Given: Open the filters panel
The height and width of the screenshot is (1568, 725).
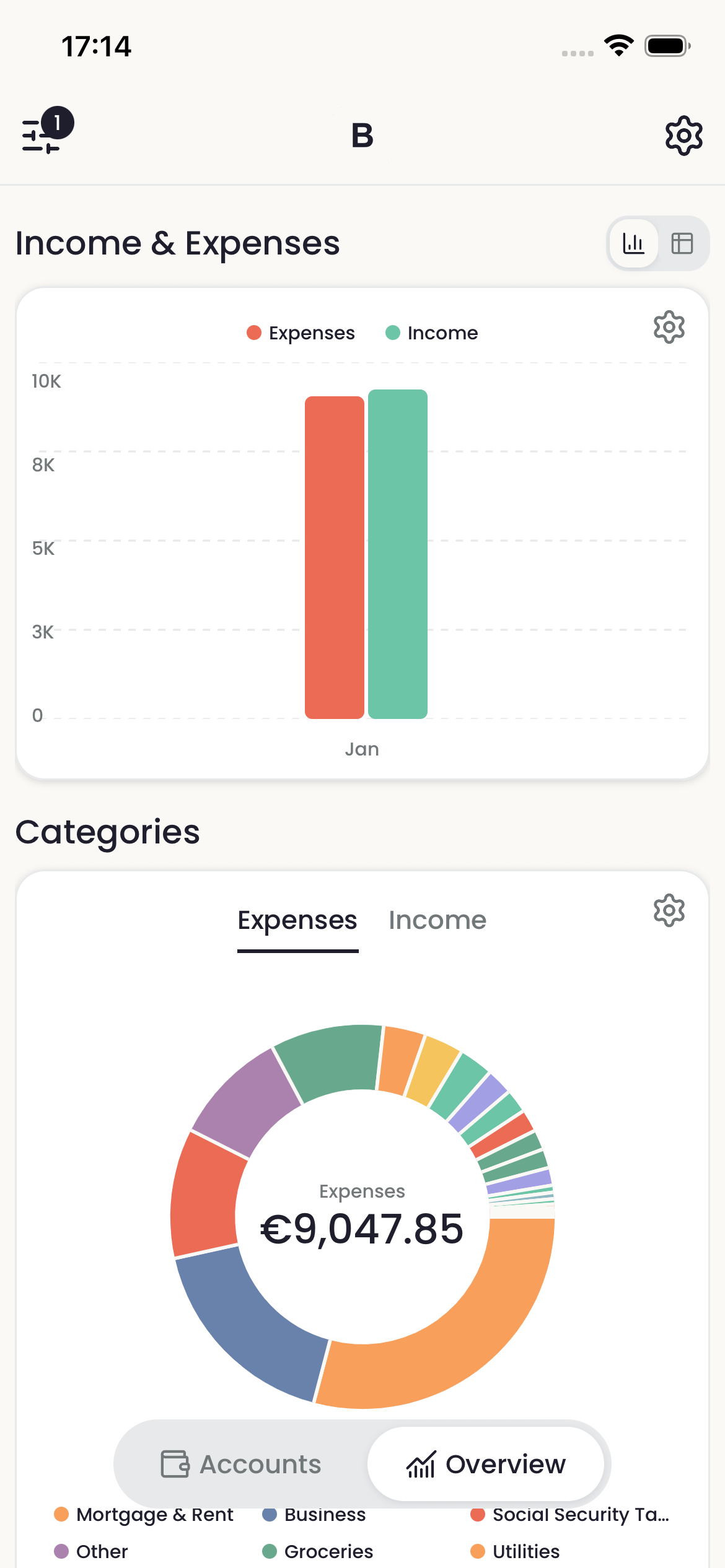Looking at the screenshot, I should pos(40,135).
